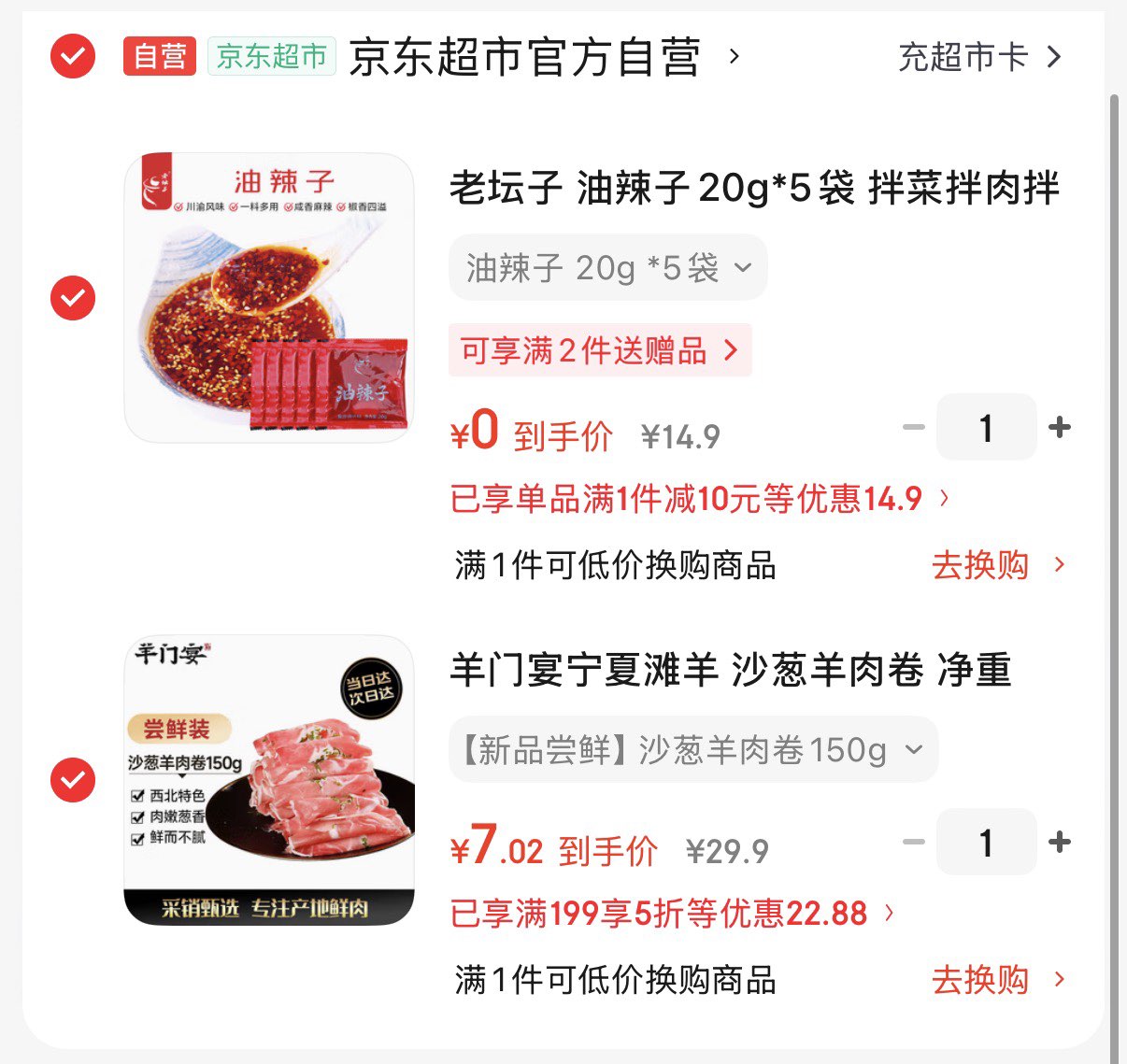This screenshot has height=1064, width=1127.
Task: Increase quantity of 沙葱羊肉卷
Action: [1060, 843]
